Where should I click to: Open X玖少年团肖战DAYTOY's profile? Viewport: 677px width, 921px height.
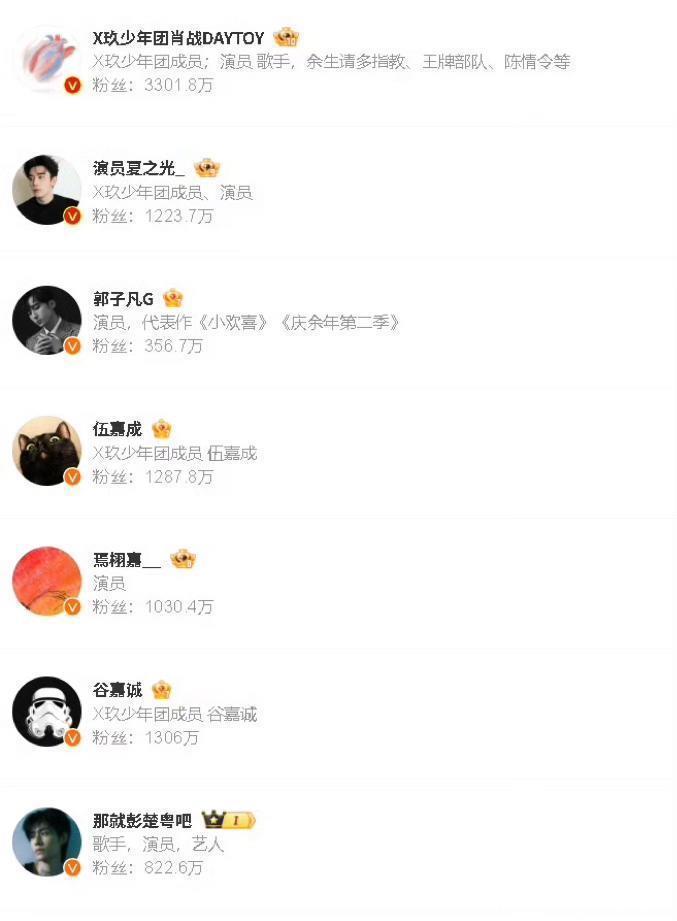pos(178,39)
